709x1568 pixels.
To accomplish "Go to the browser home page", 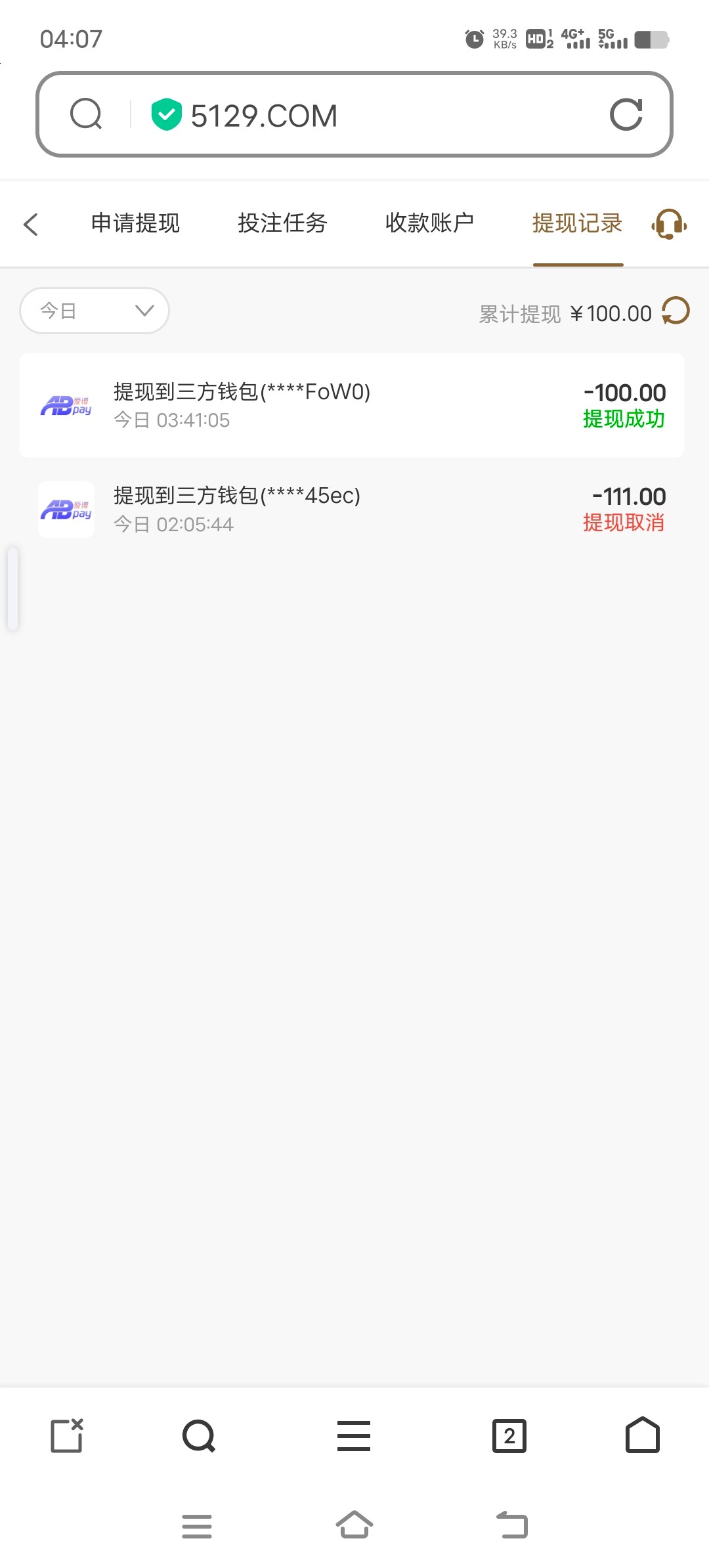I will (643, 1435).
